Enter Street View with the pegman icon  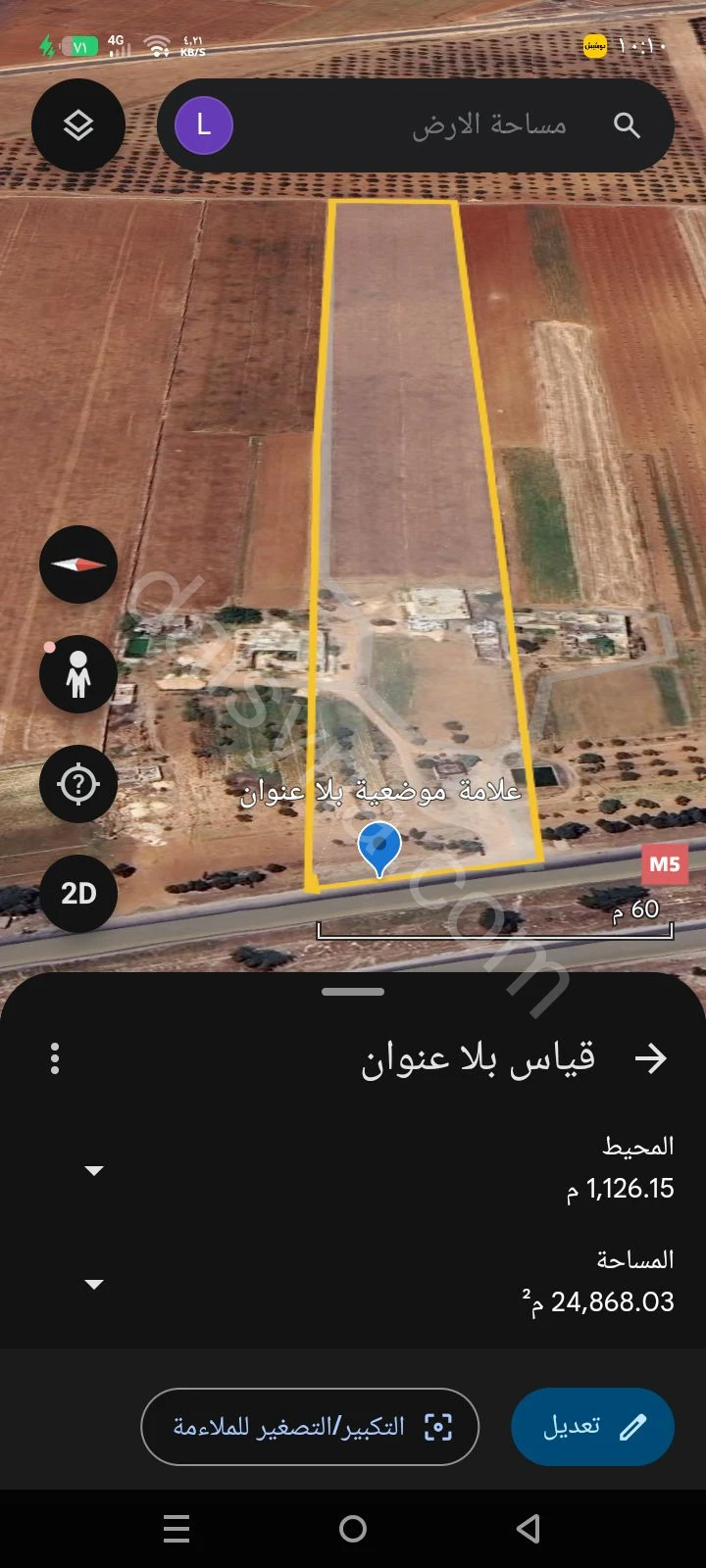pyautogui.click(x=78, y=674)
